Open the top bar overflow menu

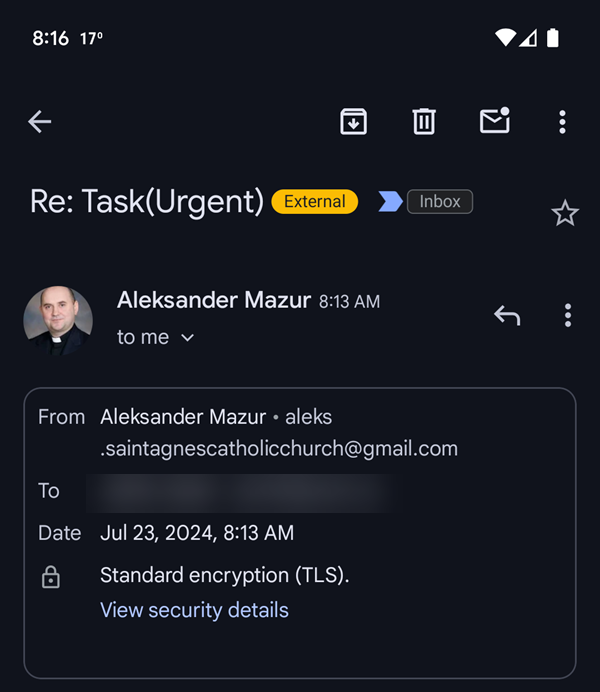(562, 122)
